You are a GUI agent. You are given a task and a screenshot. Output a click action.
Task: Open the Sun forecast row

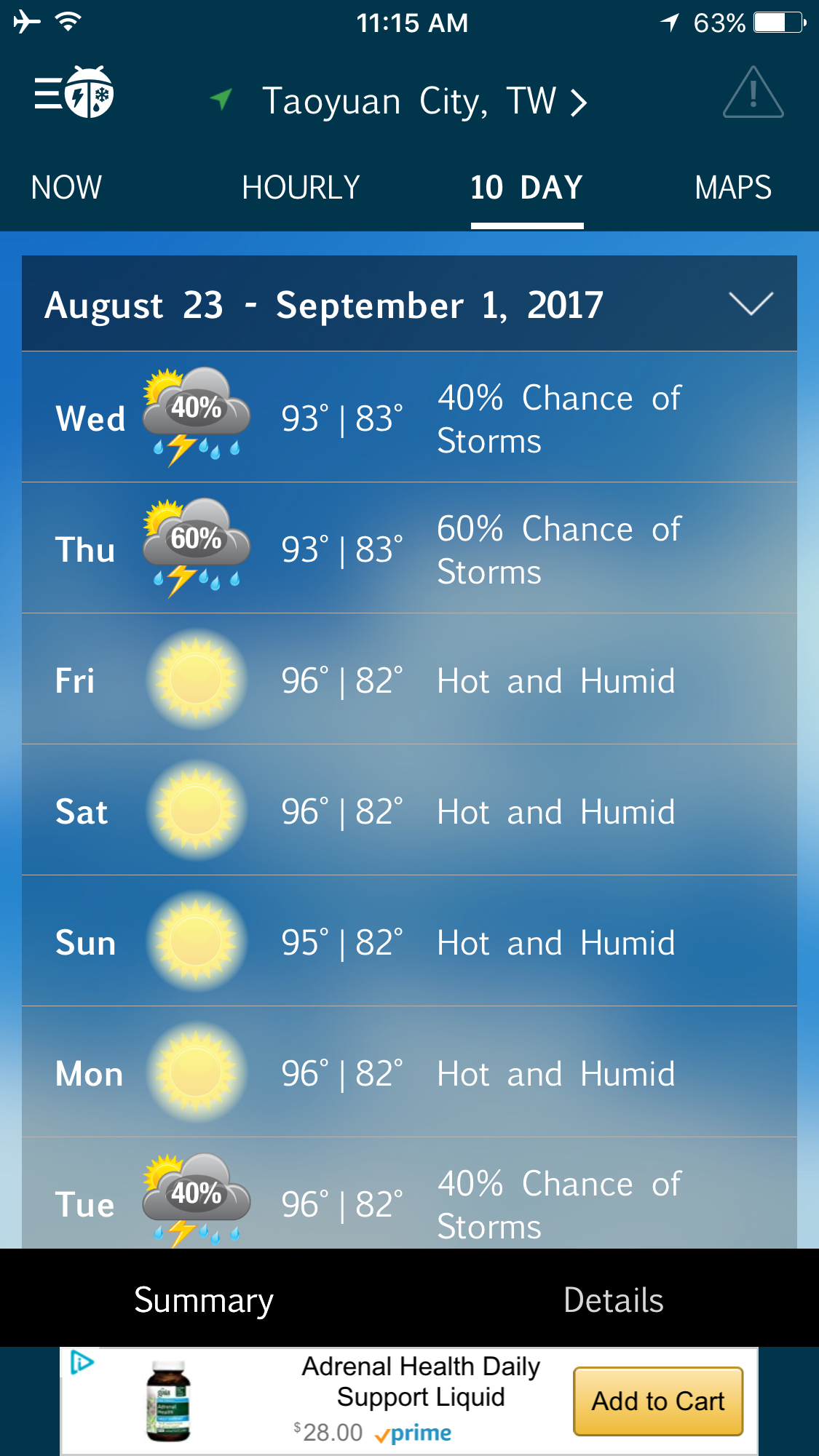[409, 941]
